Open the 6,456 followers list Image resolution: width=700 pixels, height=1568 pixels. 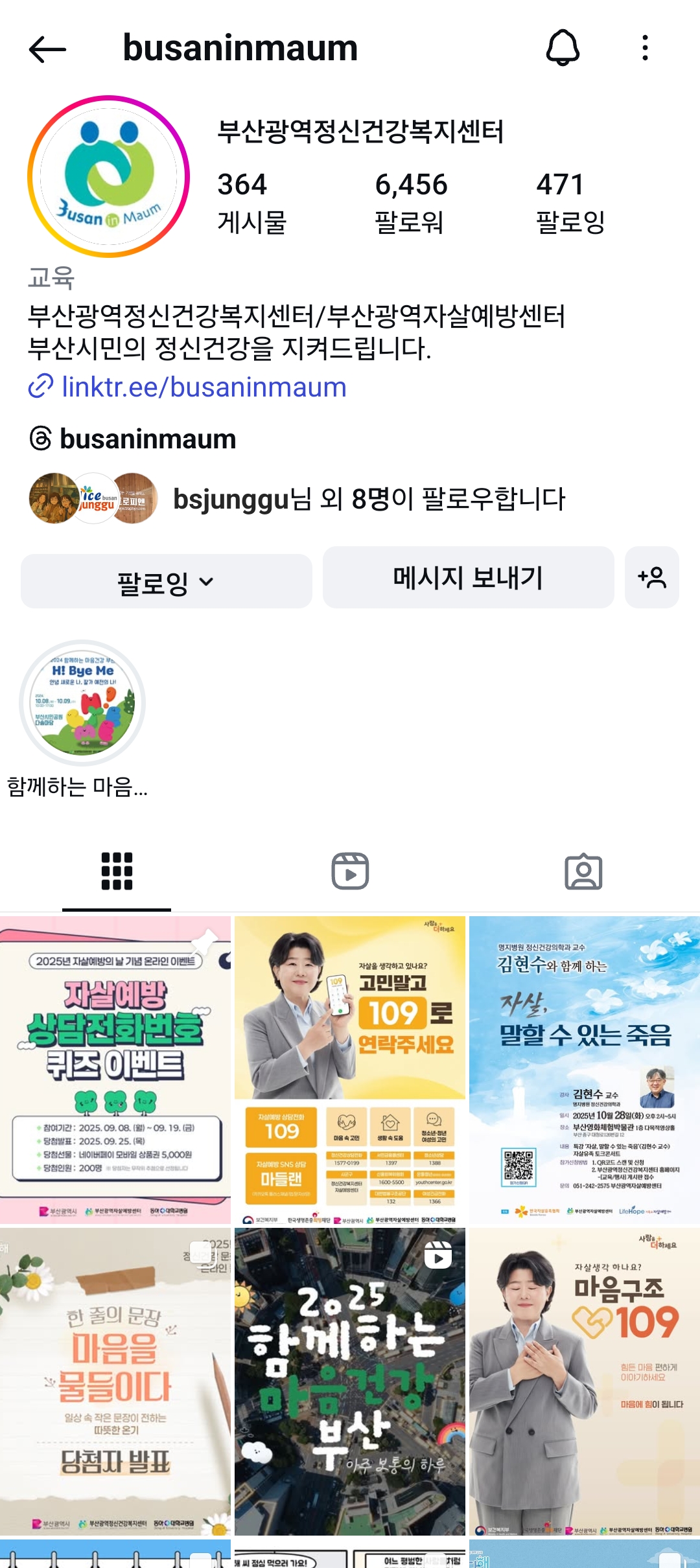411,202
